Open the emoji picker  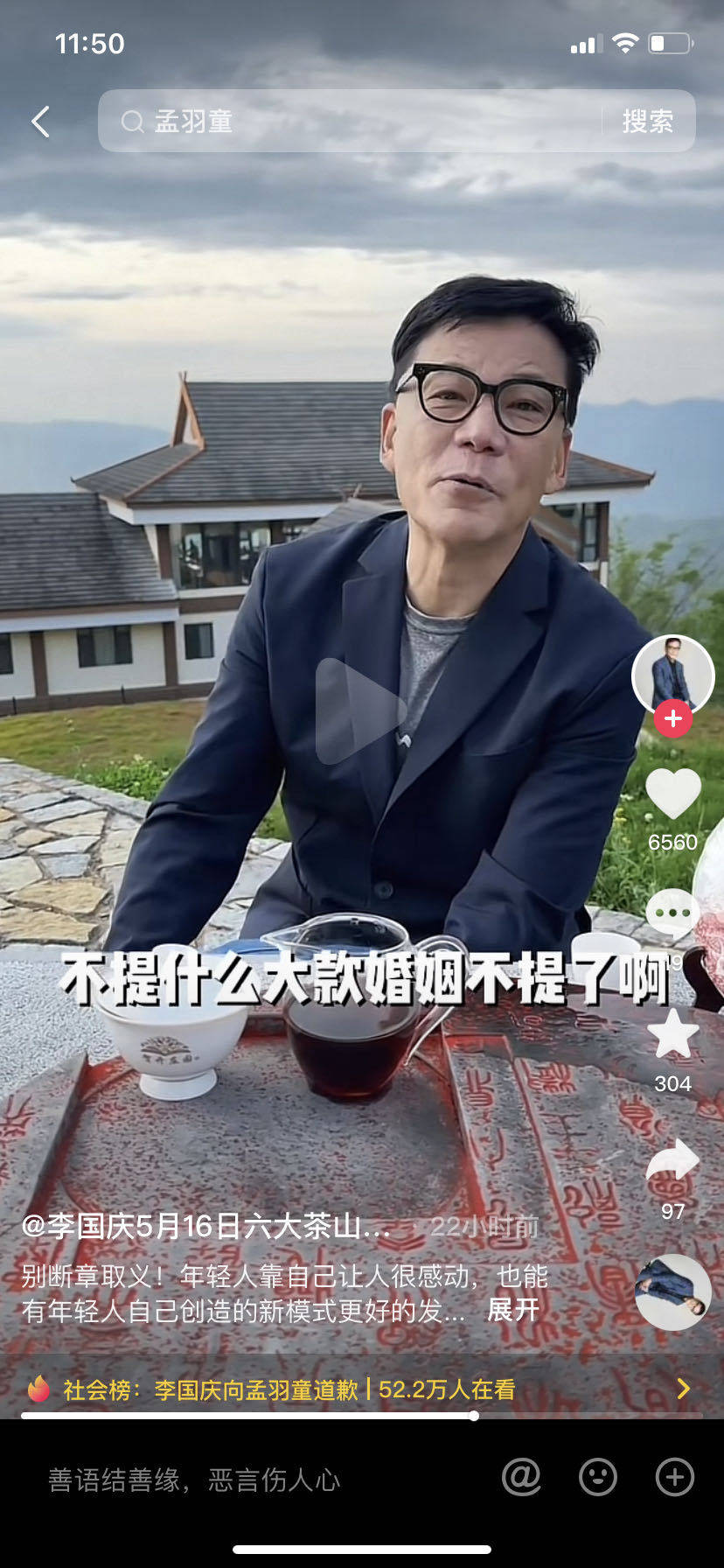pyautogui.click(x=598, y=1477)
